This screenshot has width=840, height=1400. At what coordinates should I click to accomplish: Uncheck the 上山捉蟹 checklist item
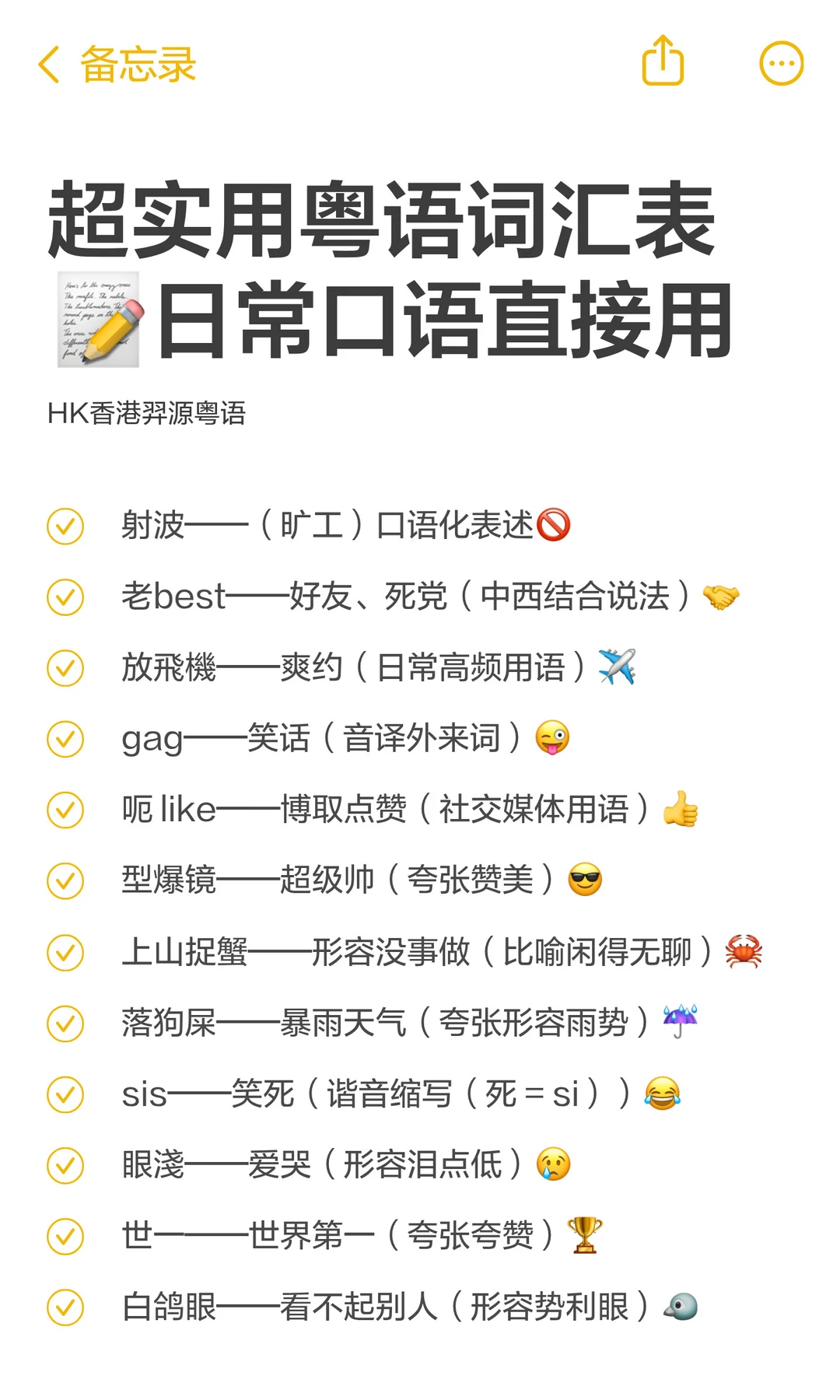pyautogui.click(x=65, y=951)
